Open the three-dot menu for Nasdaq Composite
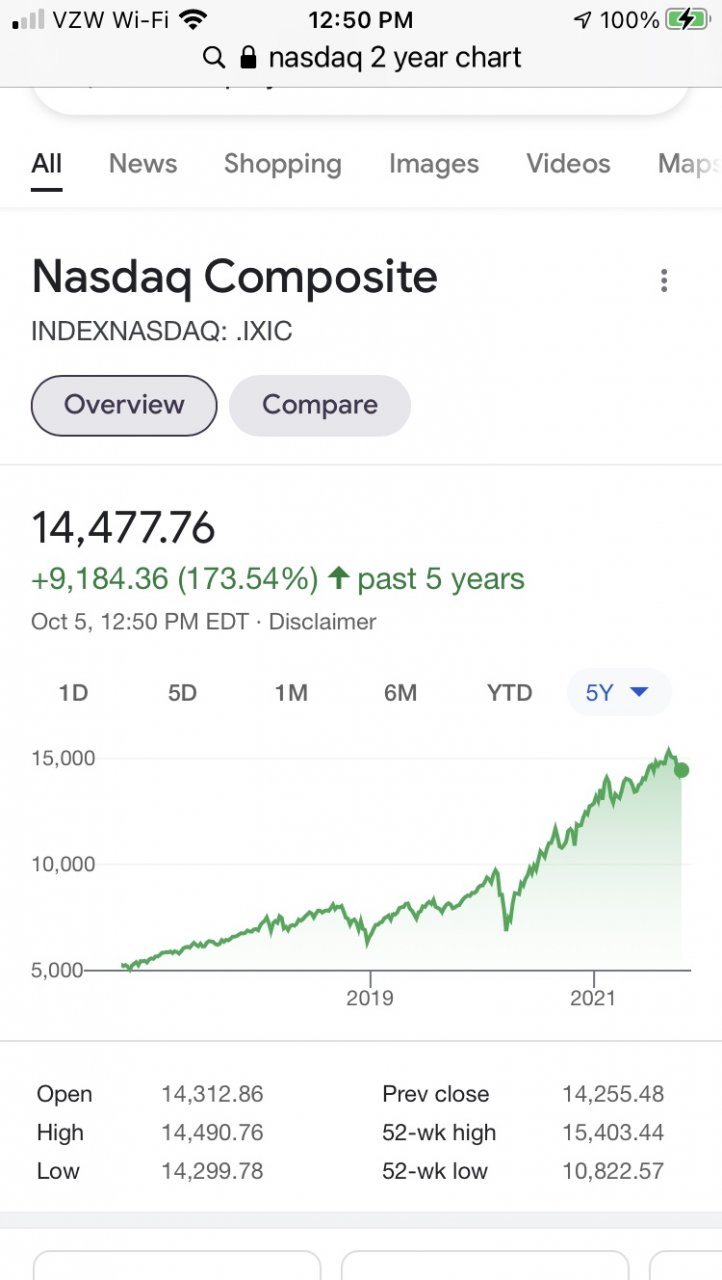This screenshot has width=722, height=1280. pos(664,281)
